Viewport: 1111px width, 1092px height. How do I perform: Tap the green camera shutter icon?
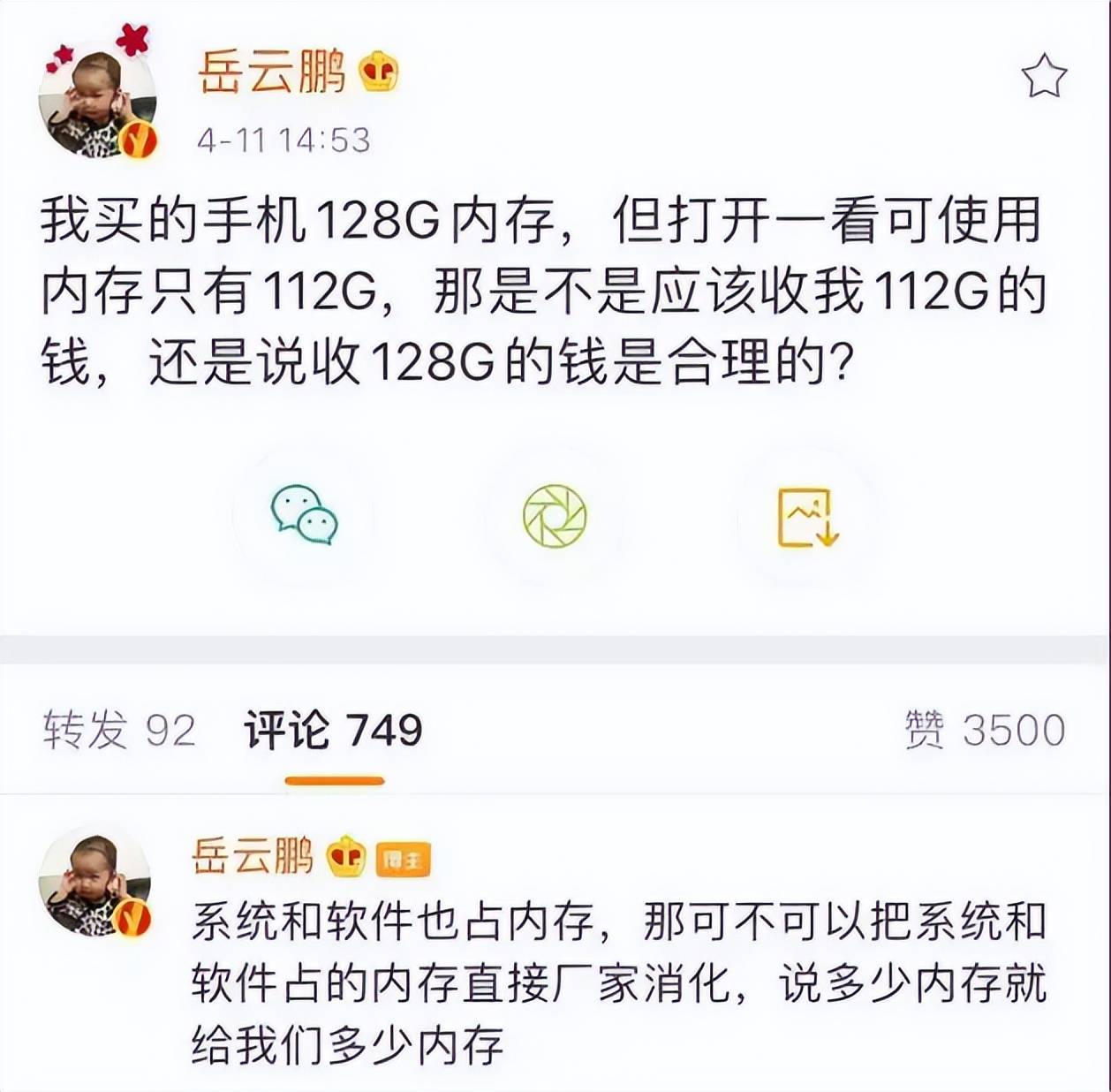pos(555,515)
